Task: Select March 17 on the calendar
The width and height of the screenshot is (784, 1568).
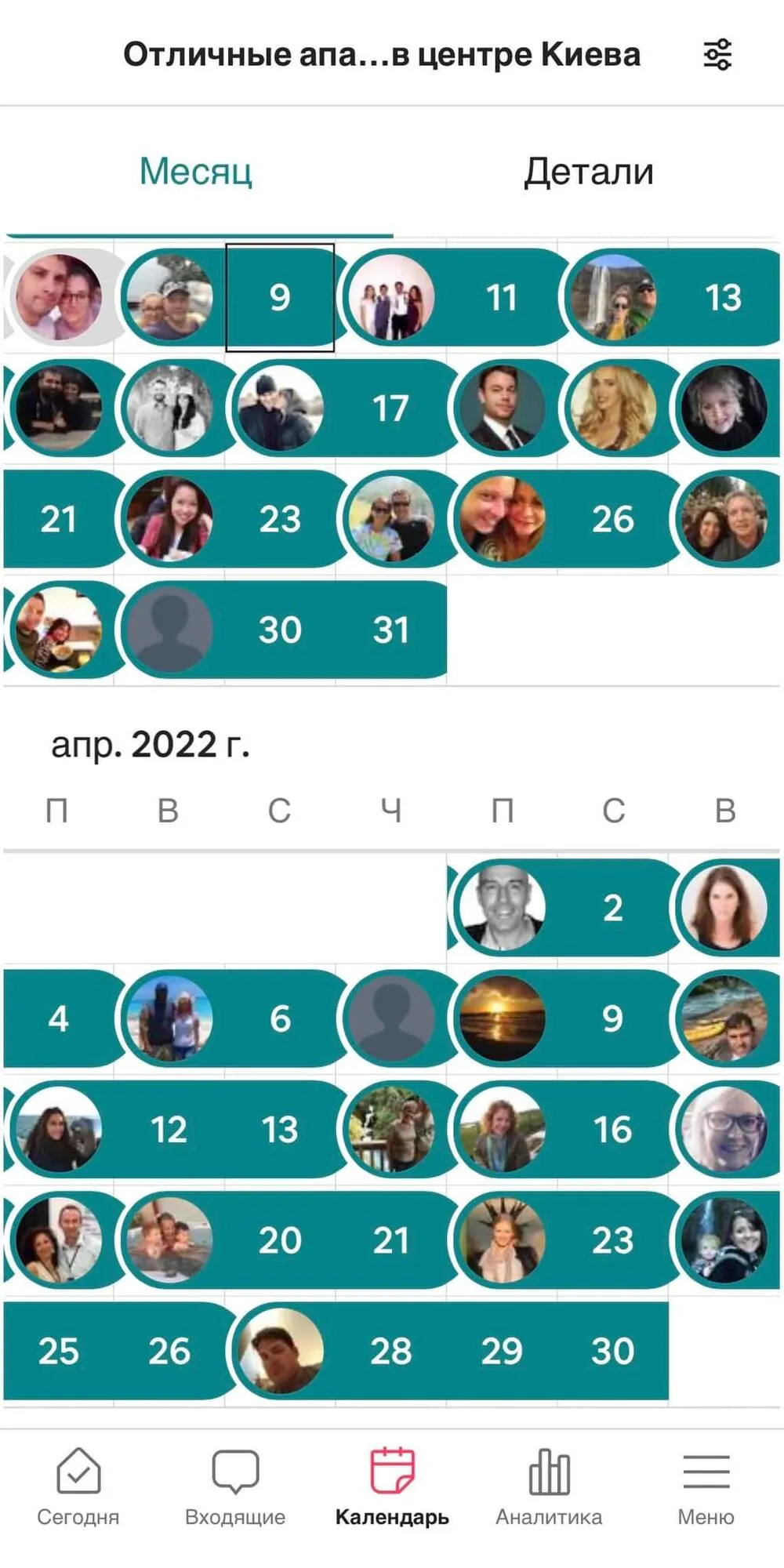Action: coord(390,408)
